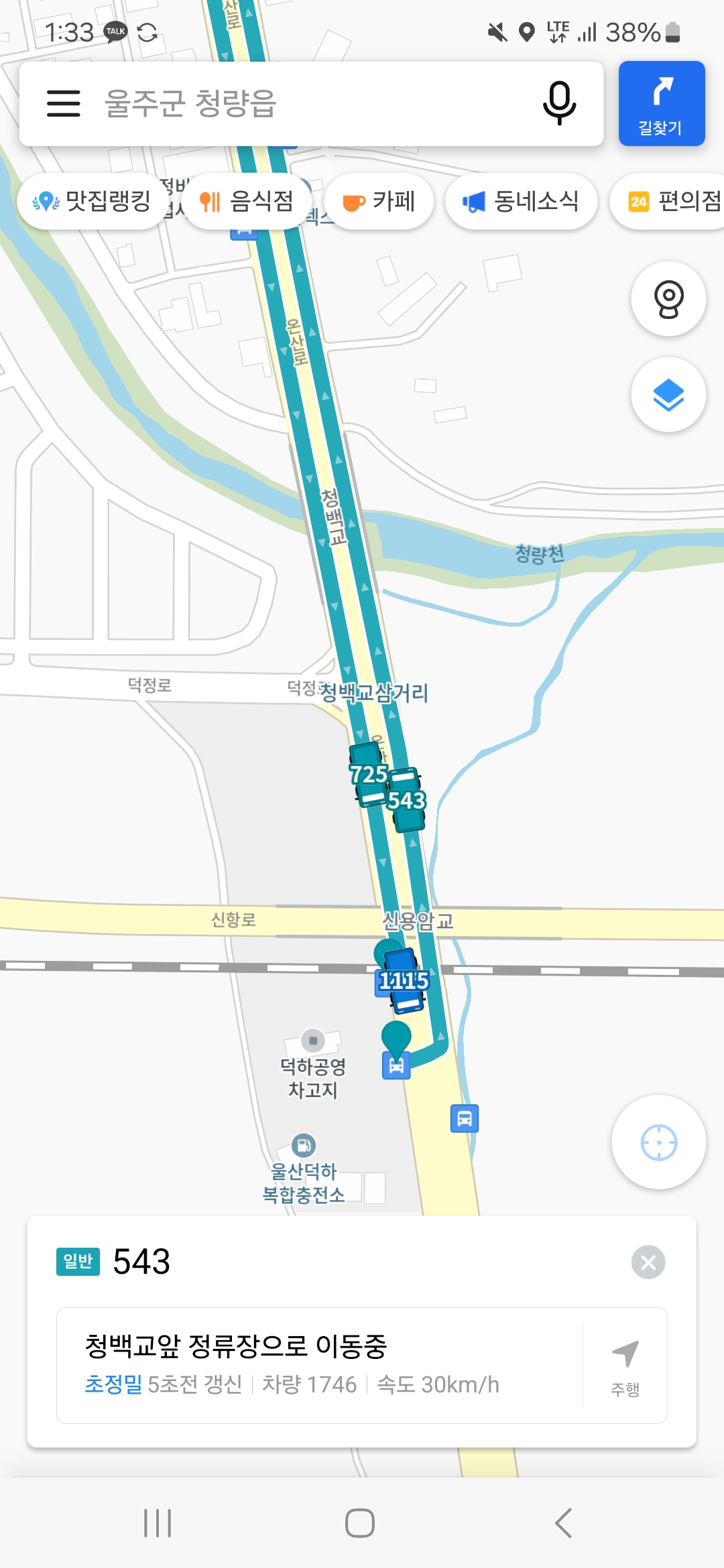This screenshot has height=1568, width=724.
Task: Go back using the system back button
Action: click(563, 1522)
